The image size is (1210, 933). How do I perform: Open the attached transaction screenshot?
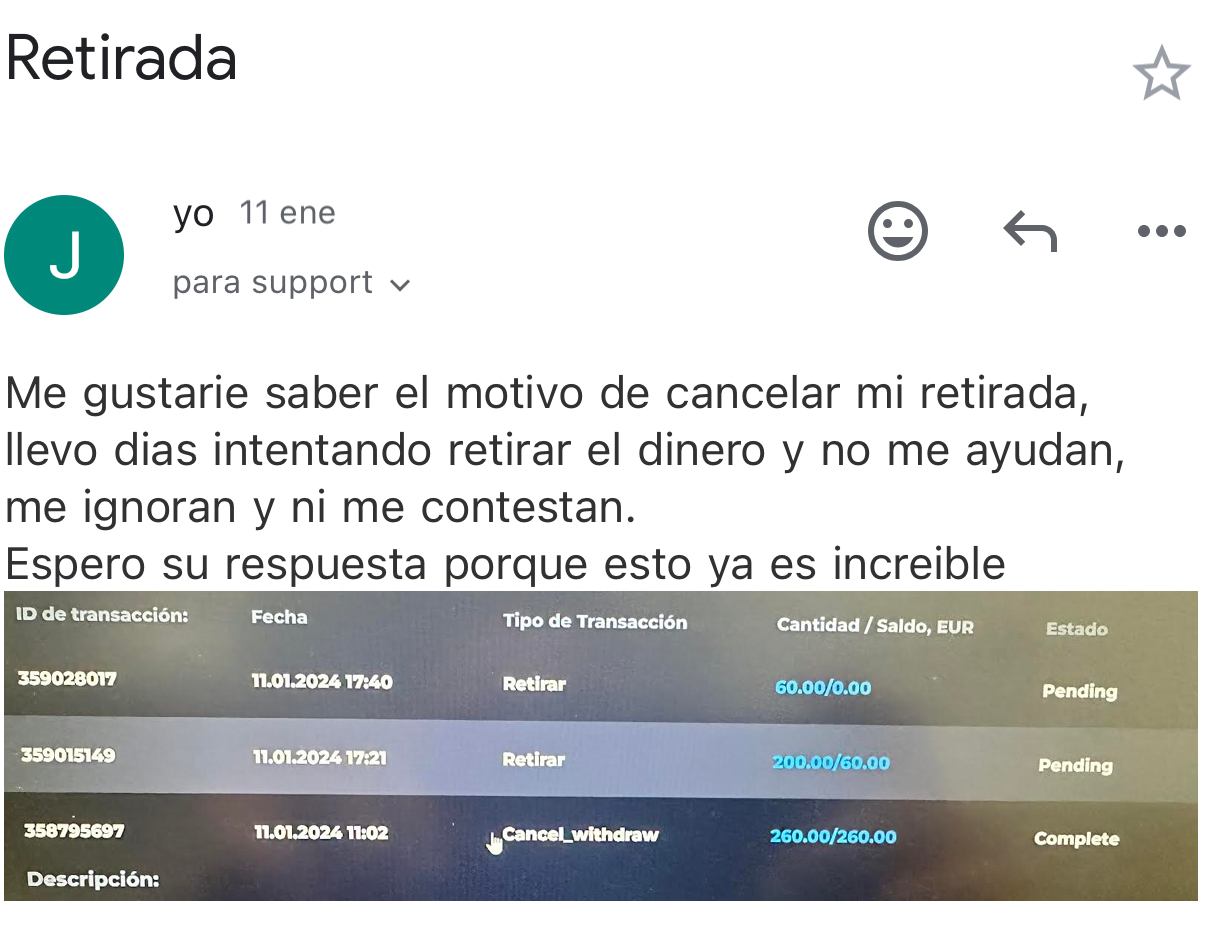[x=600, y=745]
